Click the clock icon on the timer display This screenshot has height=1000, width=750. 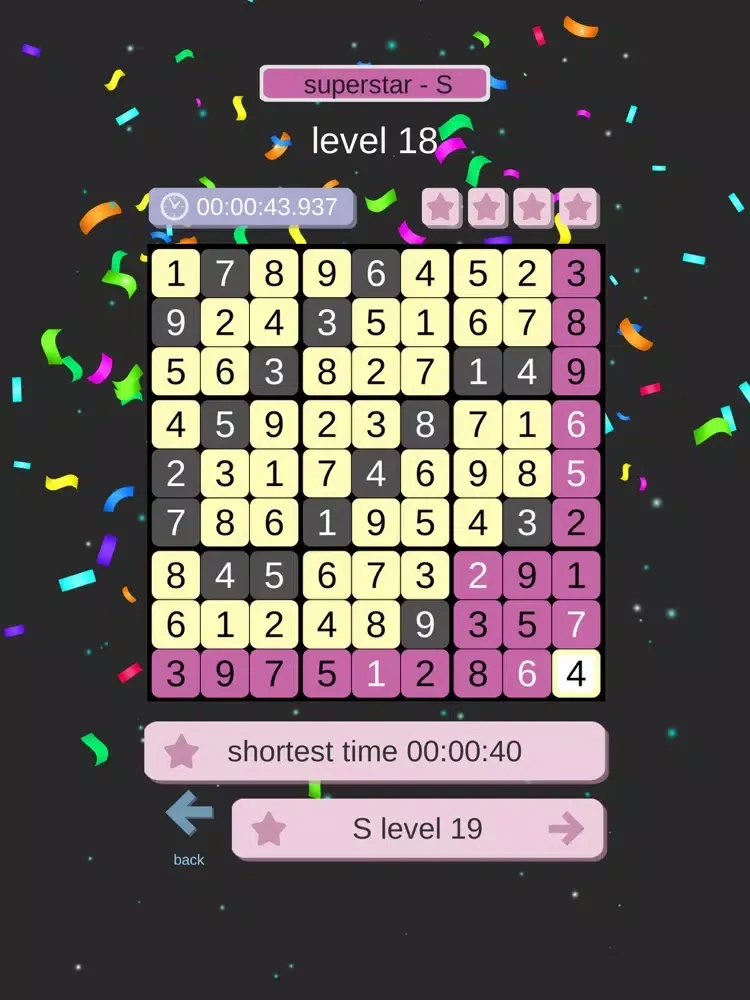click(175, 207)
